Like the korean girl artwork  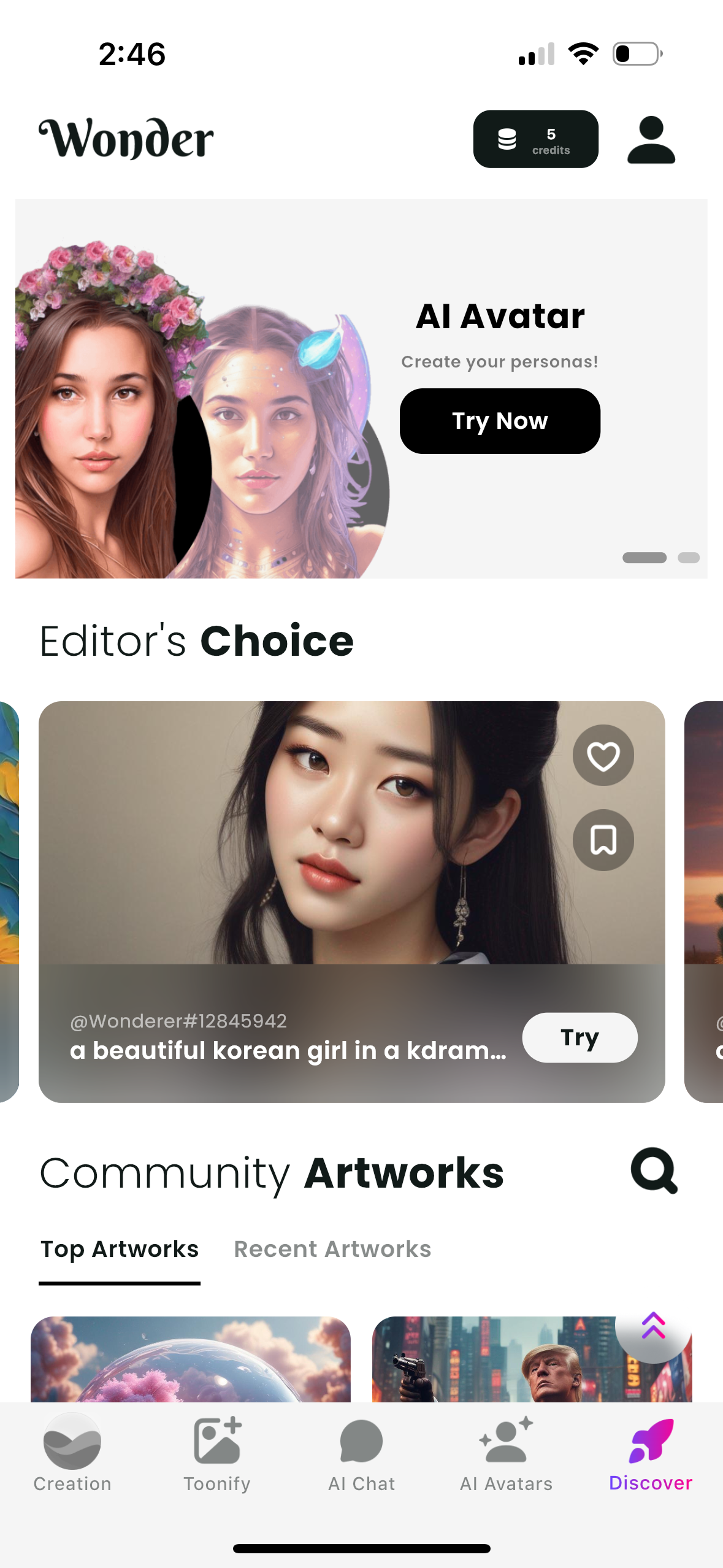603,755
